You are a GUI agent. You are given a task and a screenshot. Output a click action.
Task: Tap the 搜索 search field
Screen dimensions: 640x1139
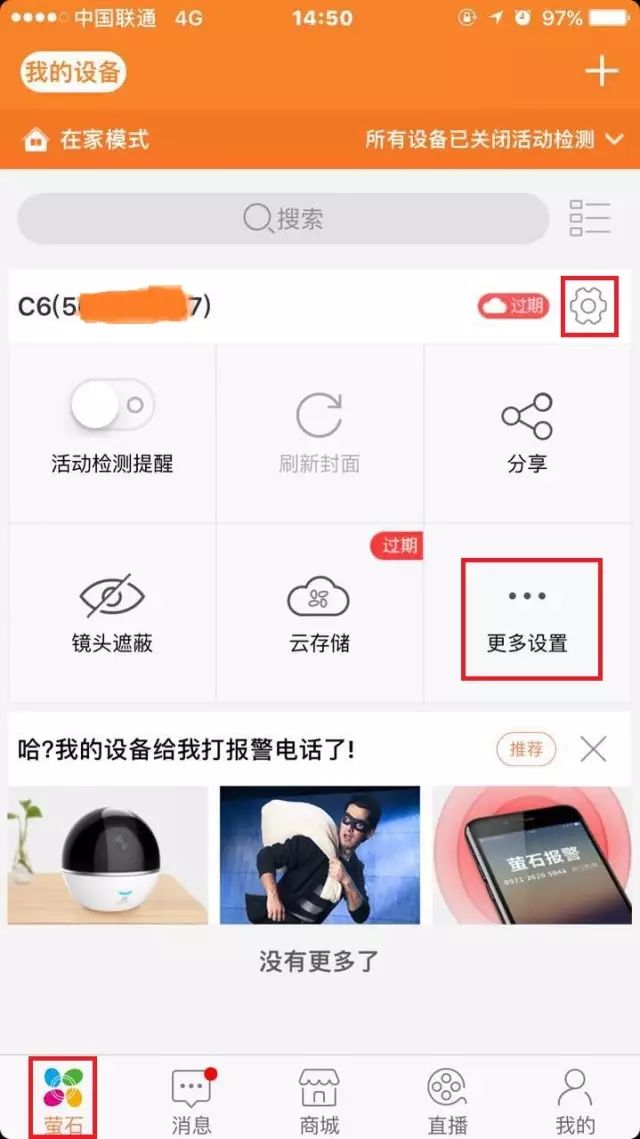[x=283, y=219]
